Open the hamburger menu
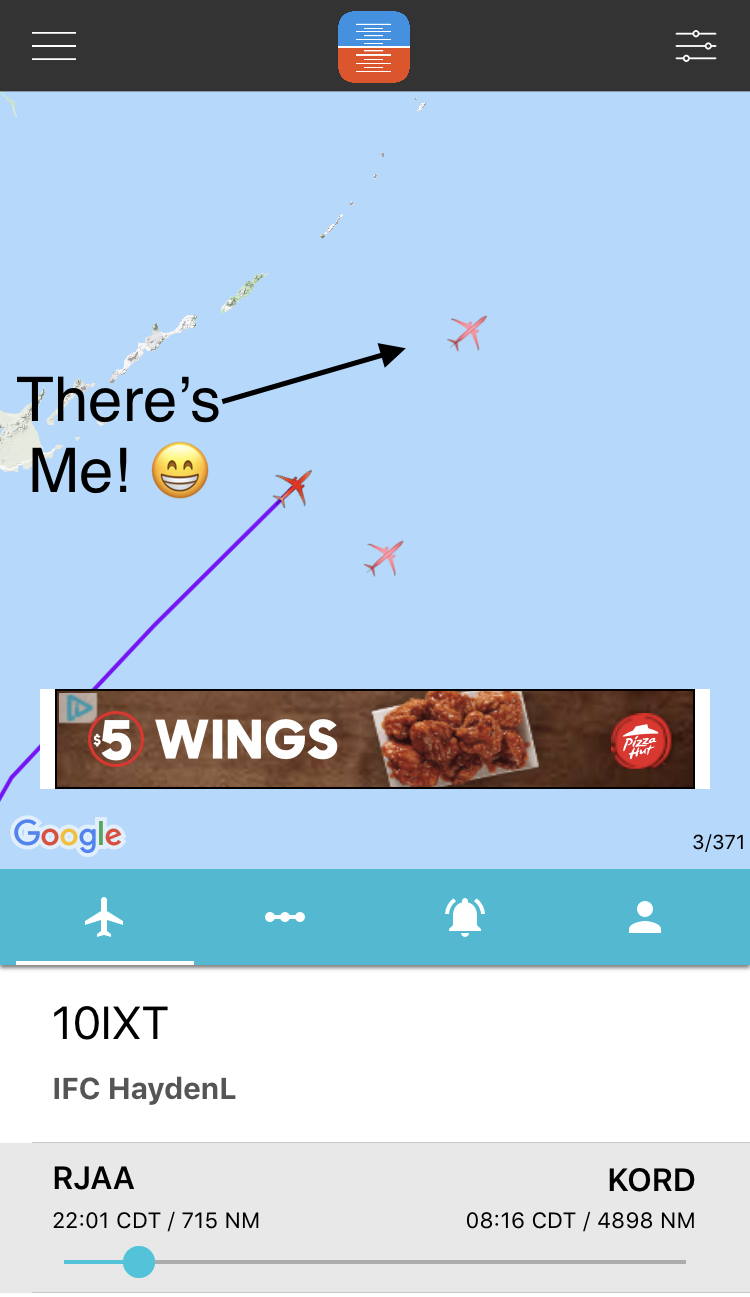 pyautogui.click(x=54, y=46)
